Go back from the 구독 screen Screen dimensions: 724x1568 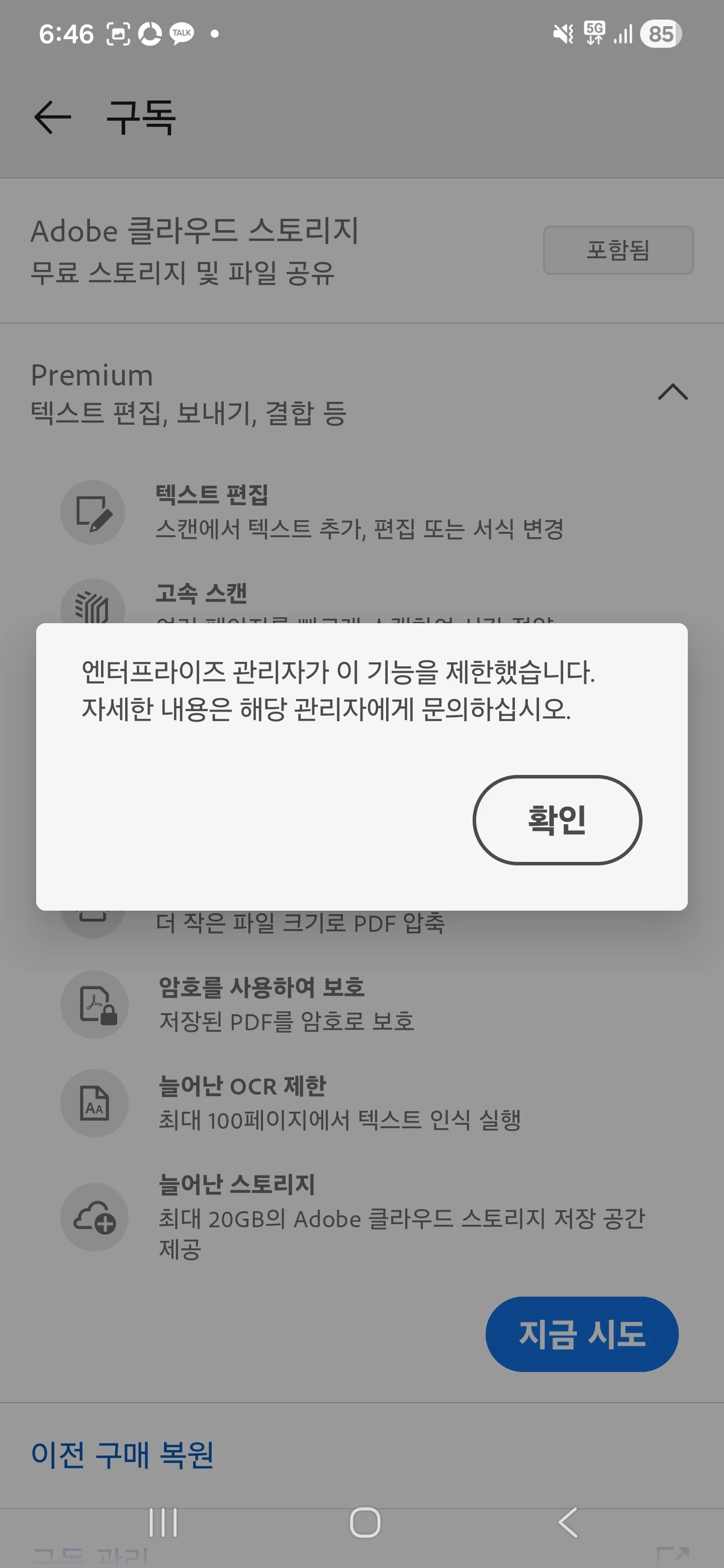(x=52, y=118)
